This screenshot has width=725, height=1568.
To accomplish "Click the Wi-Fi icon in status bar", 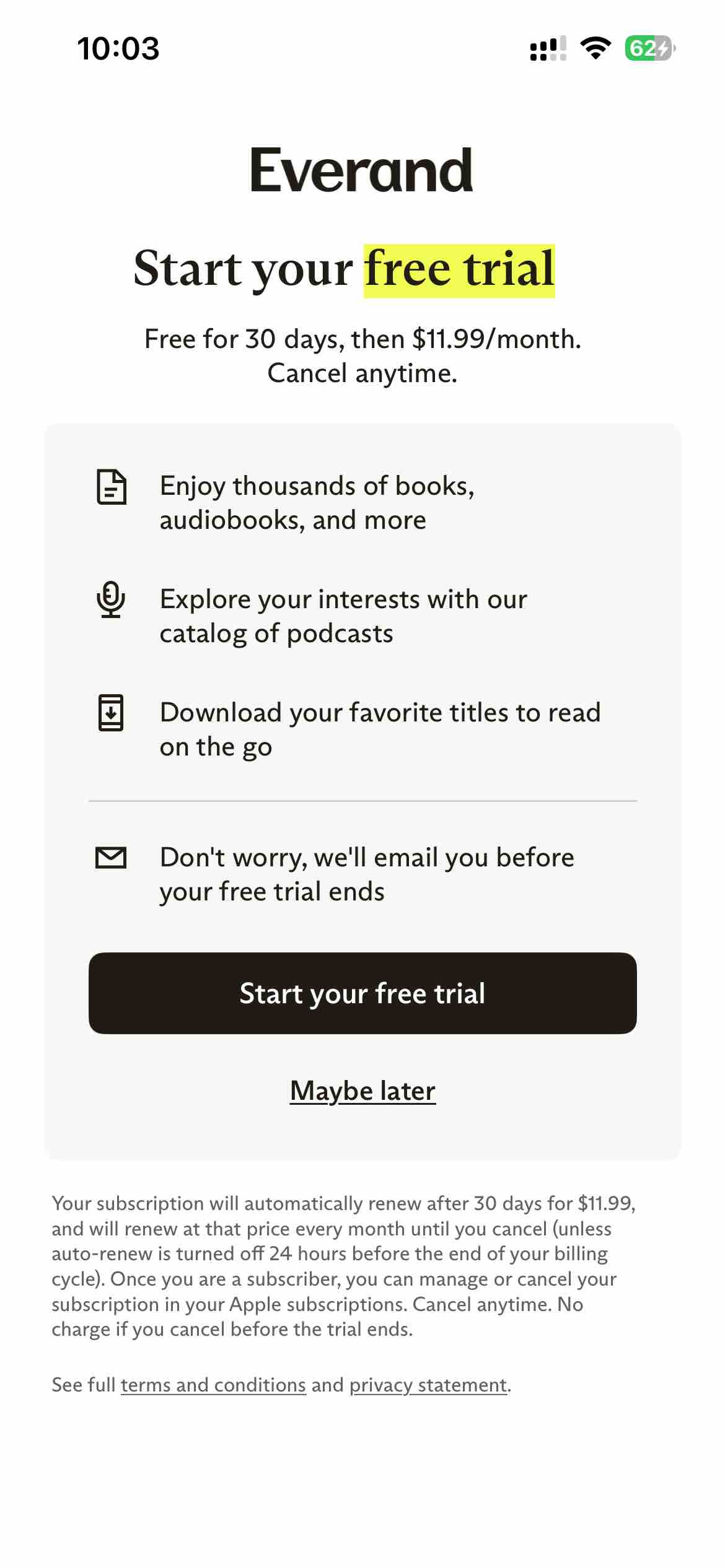I will click(597, 48).
